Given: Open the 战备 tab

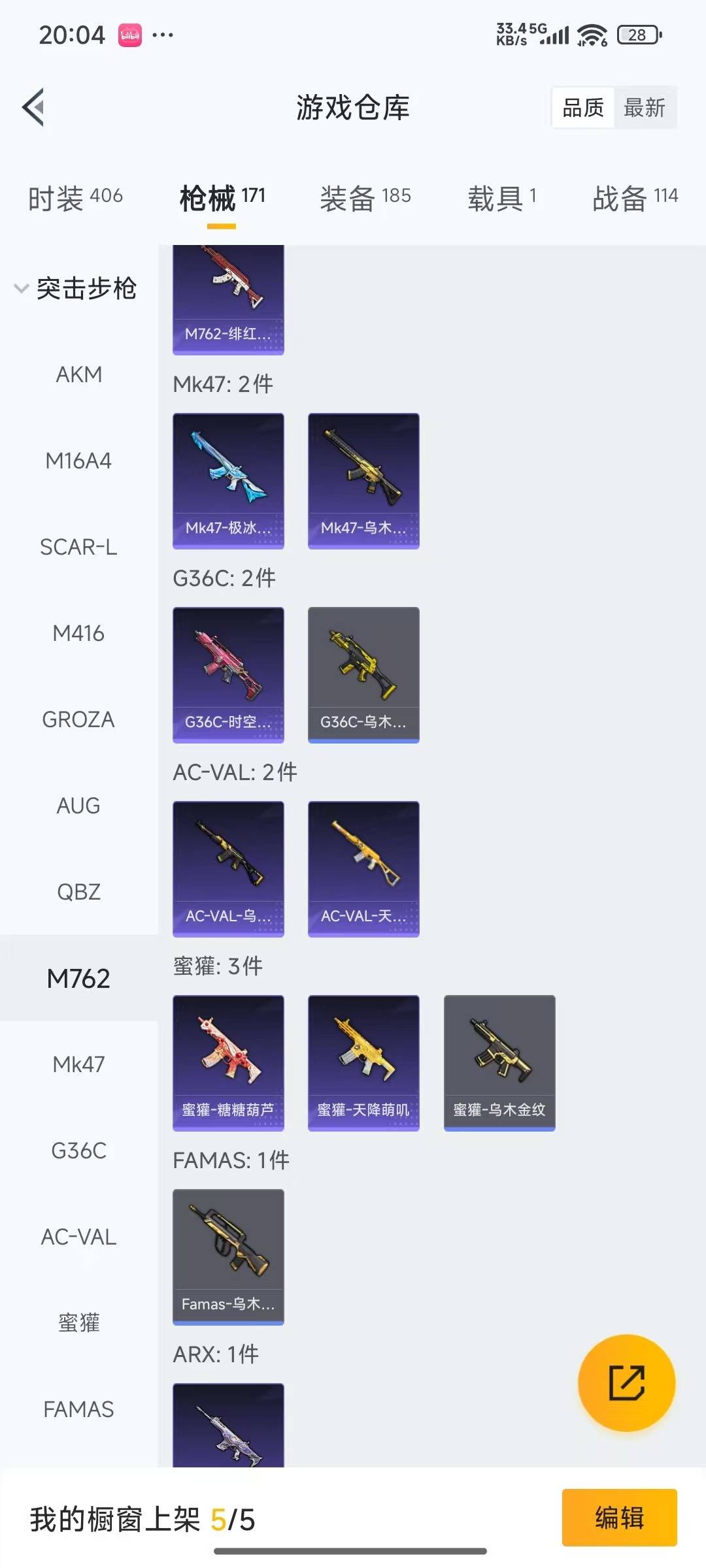Looking at the screenshot, I should 635,198.
